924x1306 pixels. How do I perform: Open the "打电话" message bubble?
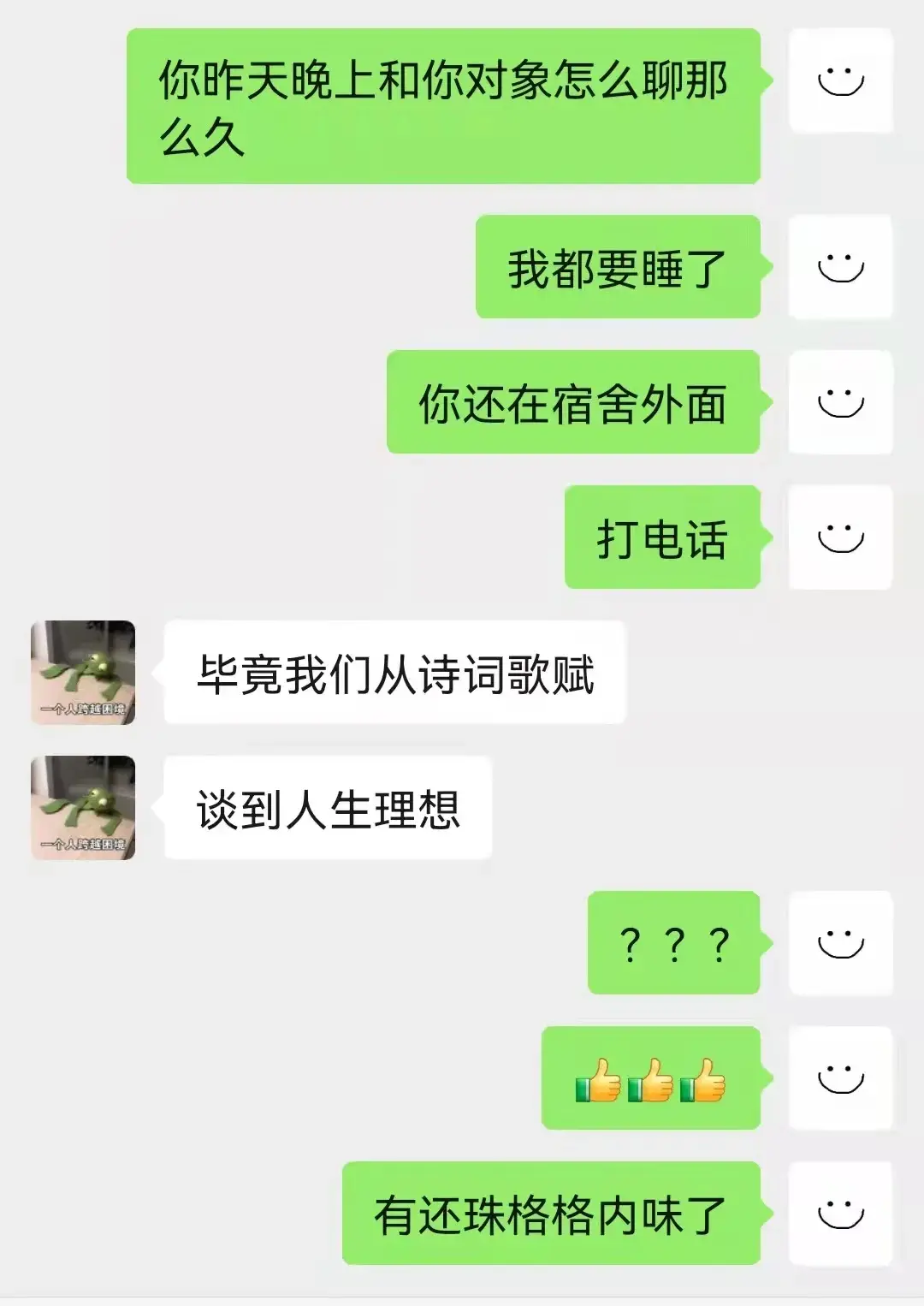point(663,537)
